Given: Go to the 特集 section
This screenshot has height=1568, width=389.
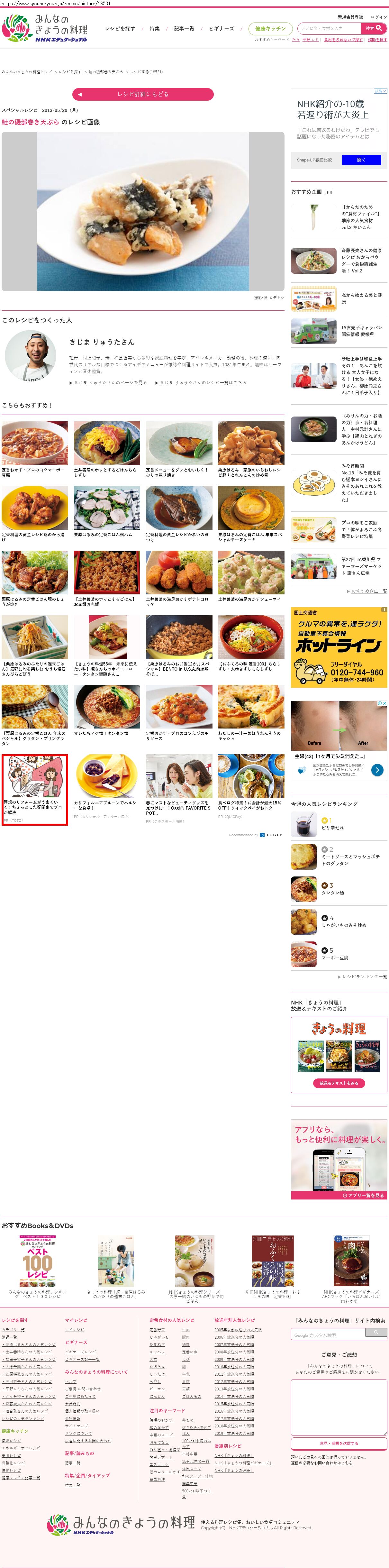Looking at the screenshot, I should click(155, 29).
